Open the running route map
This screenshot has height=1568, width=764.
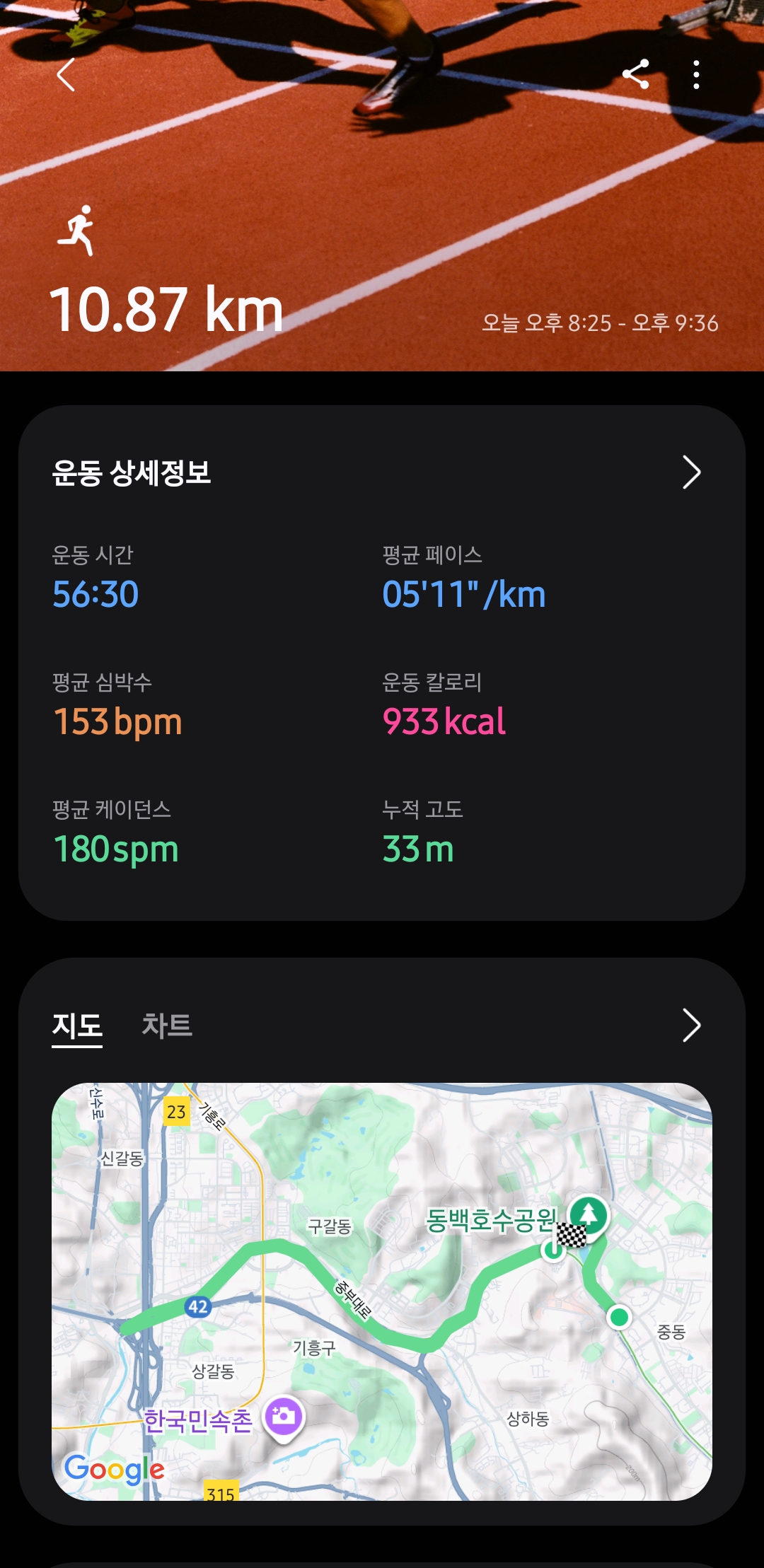(x=382, y=1291)
